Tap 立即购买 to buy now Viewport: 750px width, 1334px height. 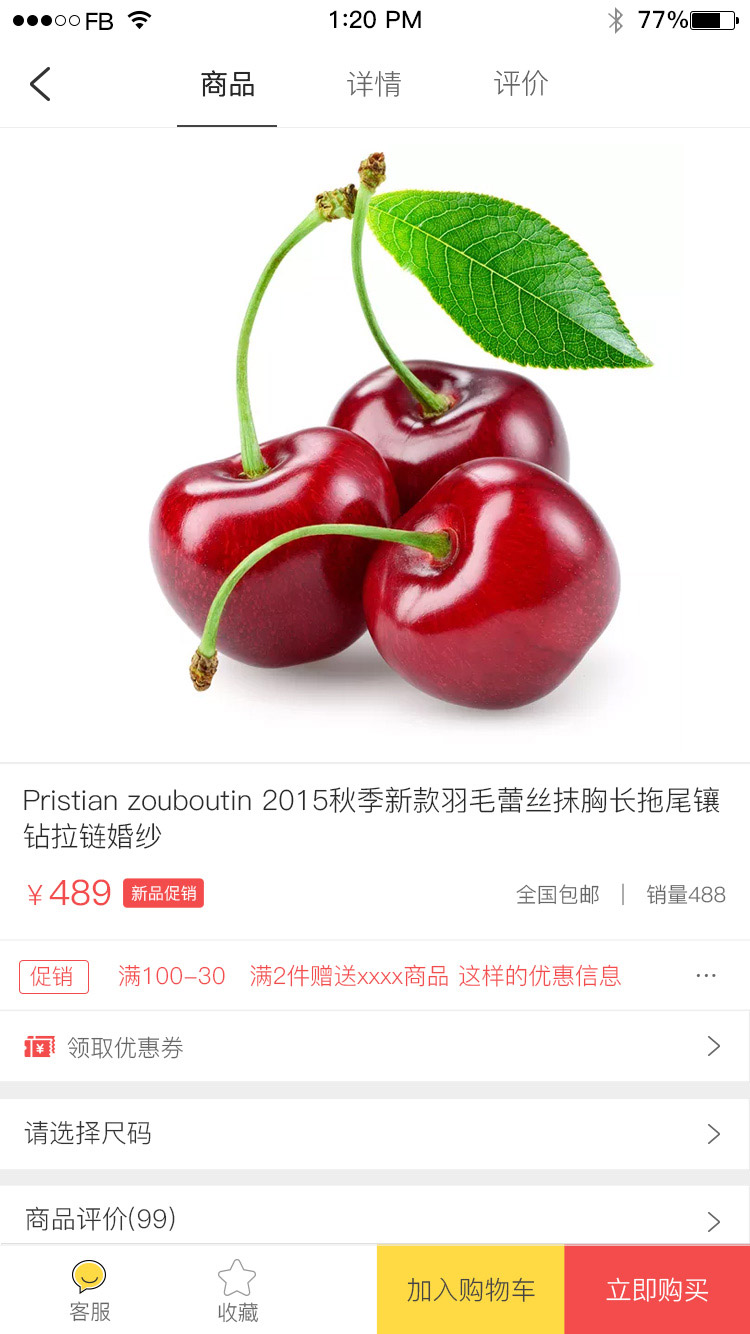[x=657, y=1290]
